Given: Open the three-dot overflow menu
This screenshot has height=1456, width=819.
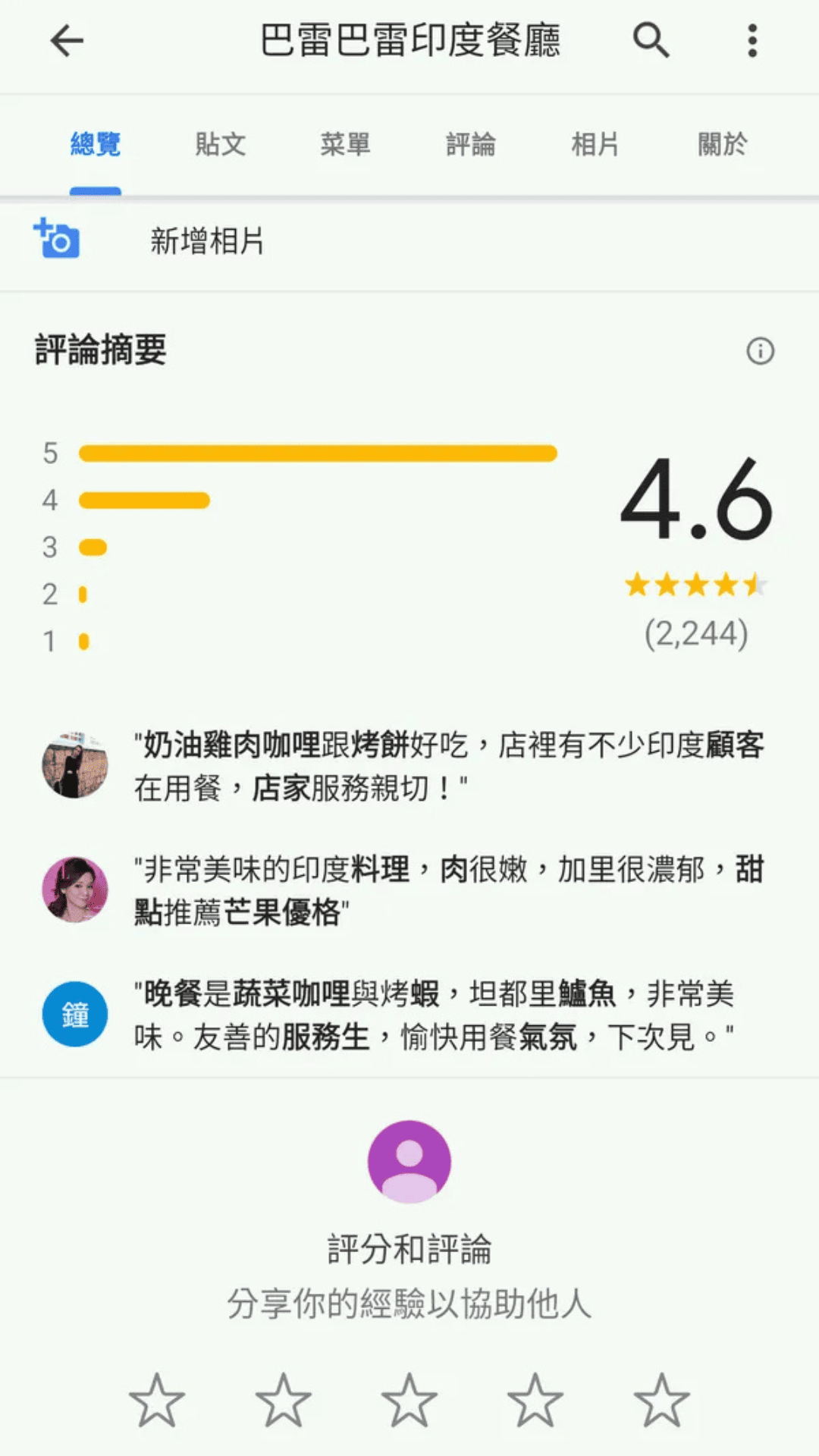Looking at the screenshot, I should tap(752, 41).
